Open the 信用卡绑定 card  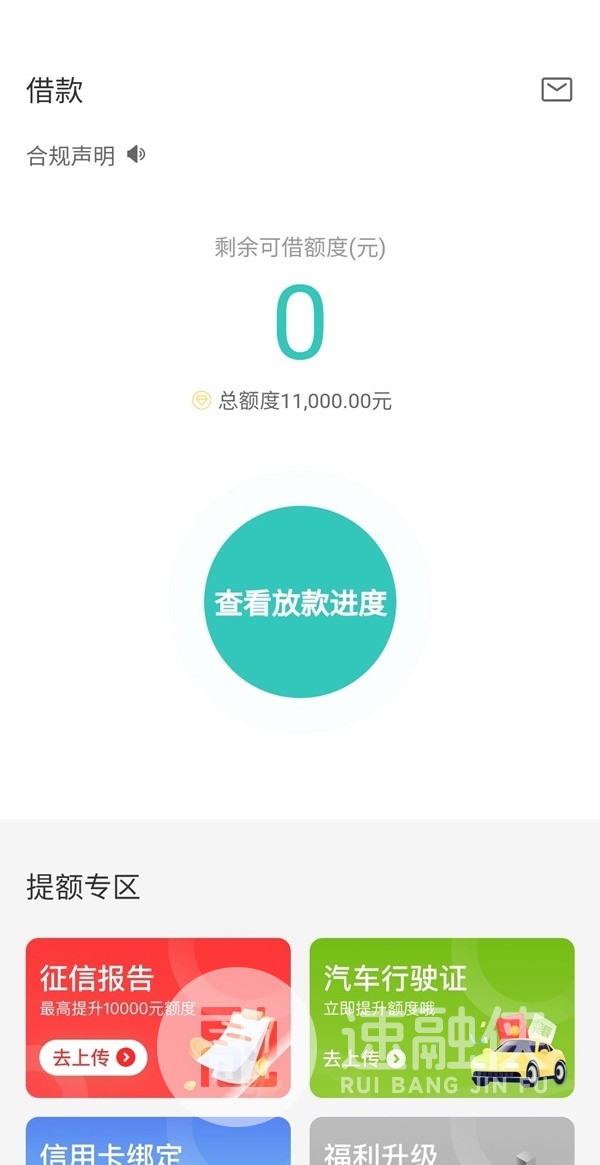158,1143
